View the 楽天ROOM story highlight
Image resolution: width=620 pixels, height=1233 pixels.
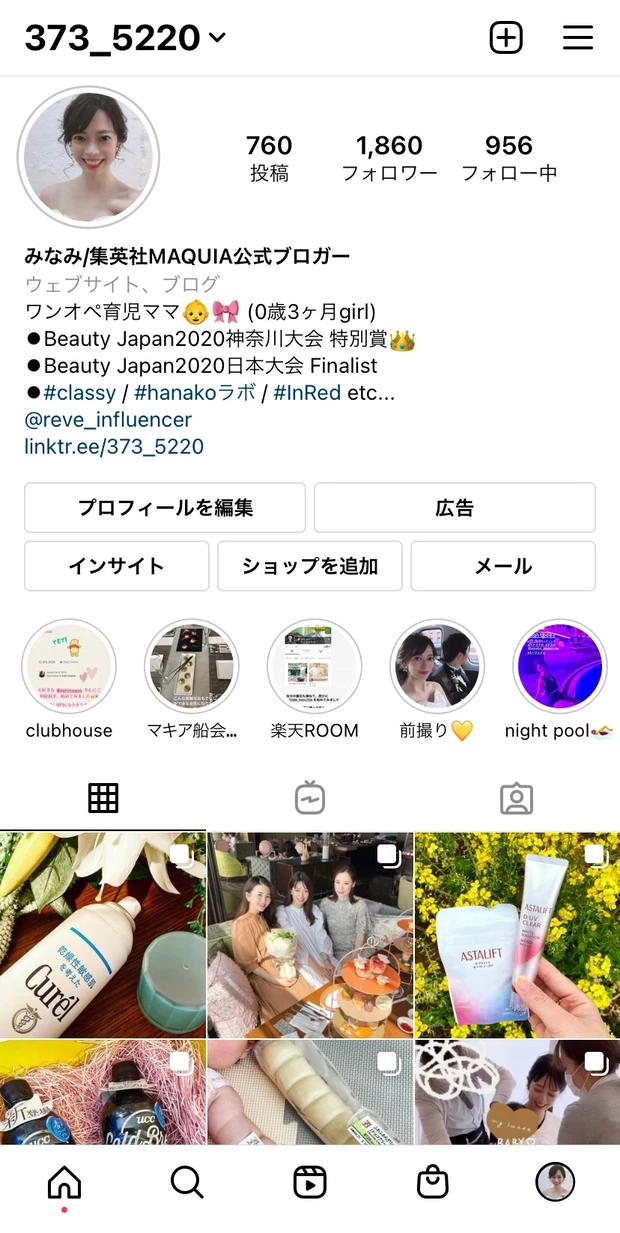click(x=314, y=666)
